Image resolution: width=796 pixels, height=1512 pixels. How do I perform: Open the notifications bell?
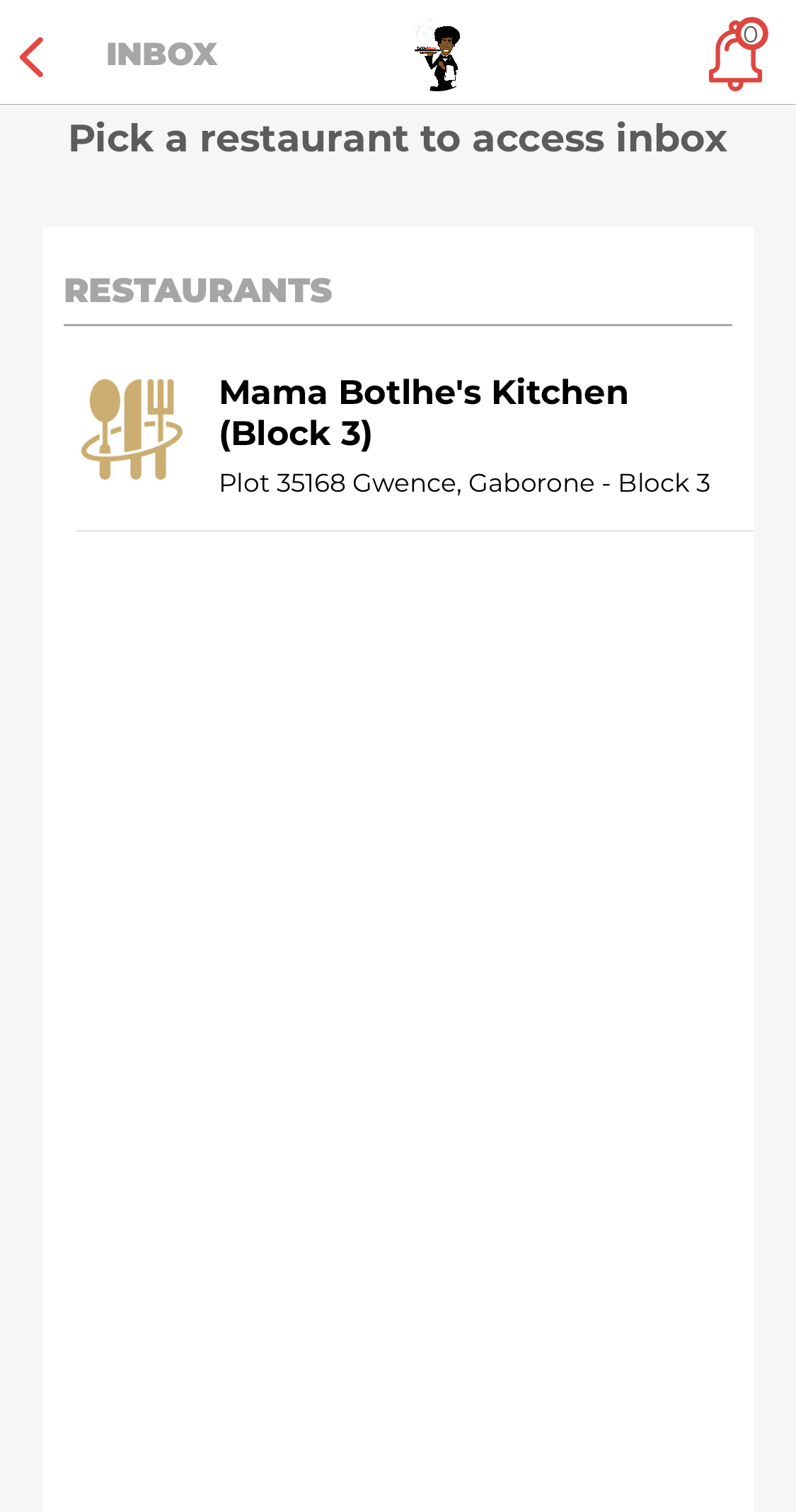pyautogui.click(x=737, y=57)
